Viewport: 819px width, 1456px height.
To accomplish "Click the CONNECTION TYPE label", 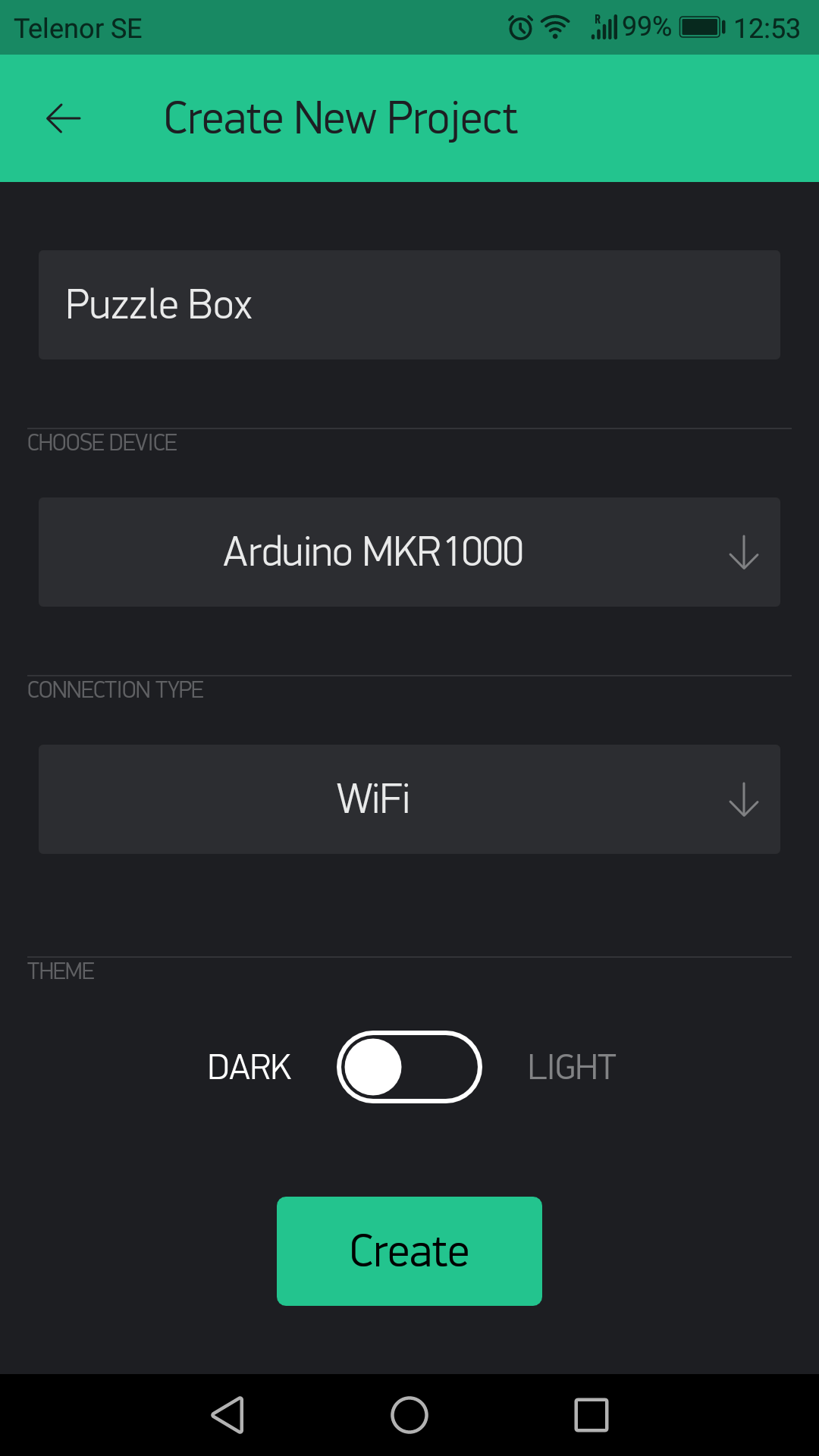I will tap(115, 690).
